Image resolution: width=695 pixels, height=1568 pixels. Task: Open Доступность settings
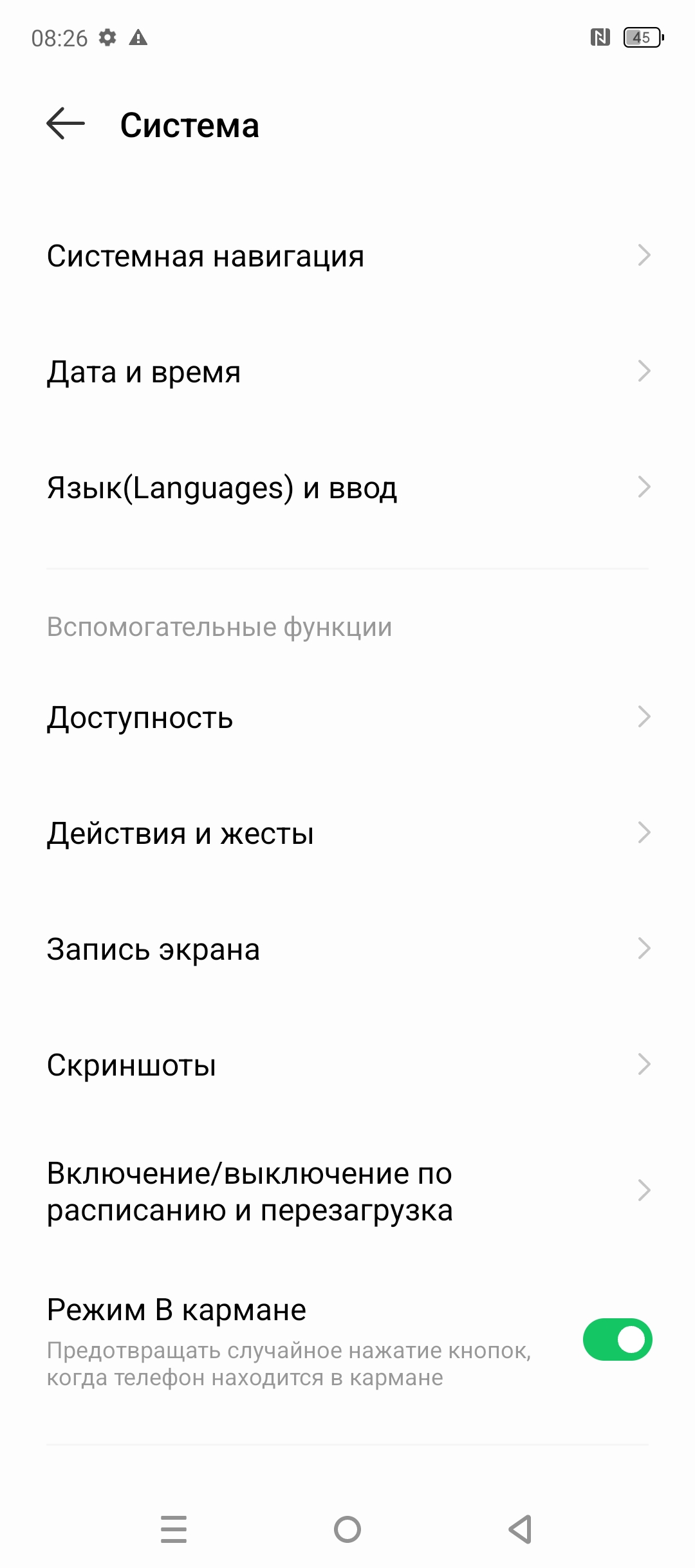(347, 717)
